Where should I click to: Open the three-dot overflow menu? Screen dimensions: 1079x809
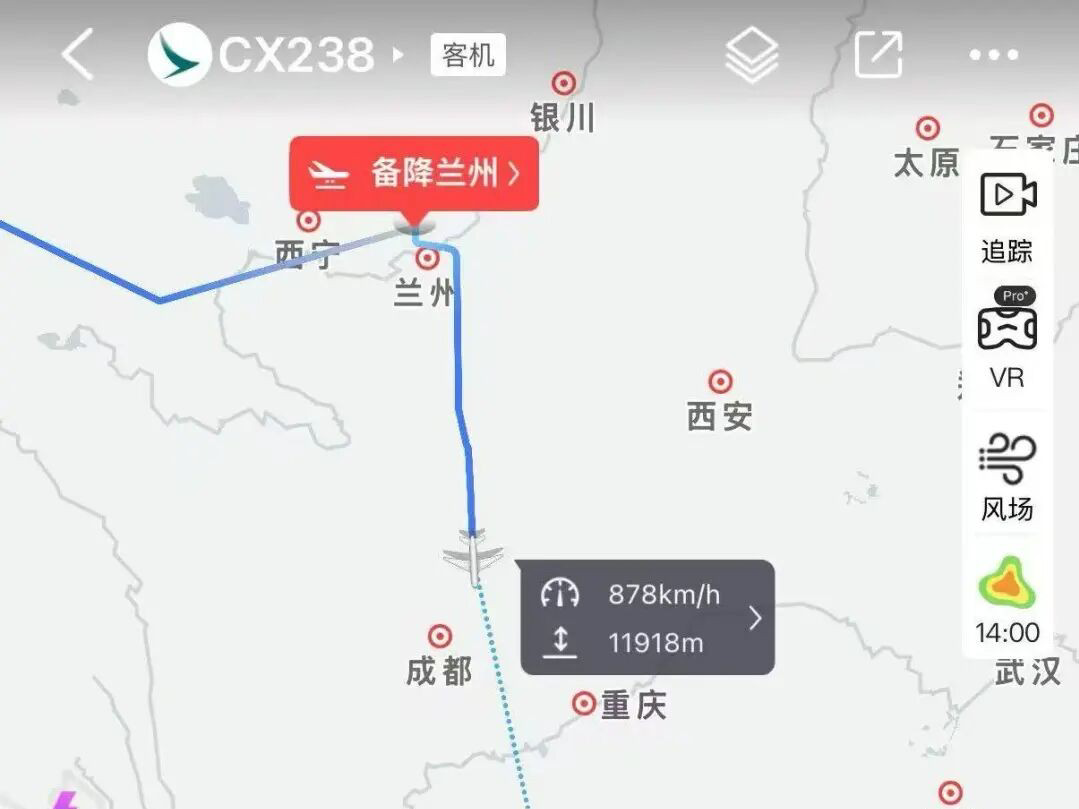click(993, 55)
